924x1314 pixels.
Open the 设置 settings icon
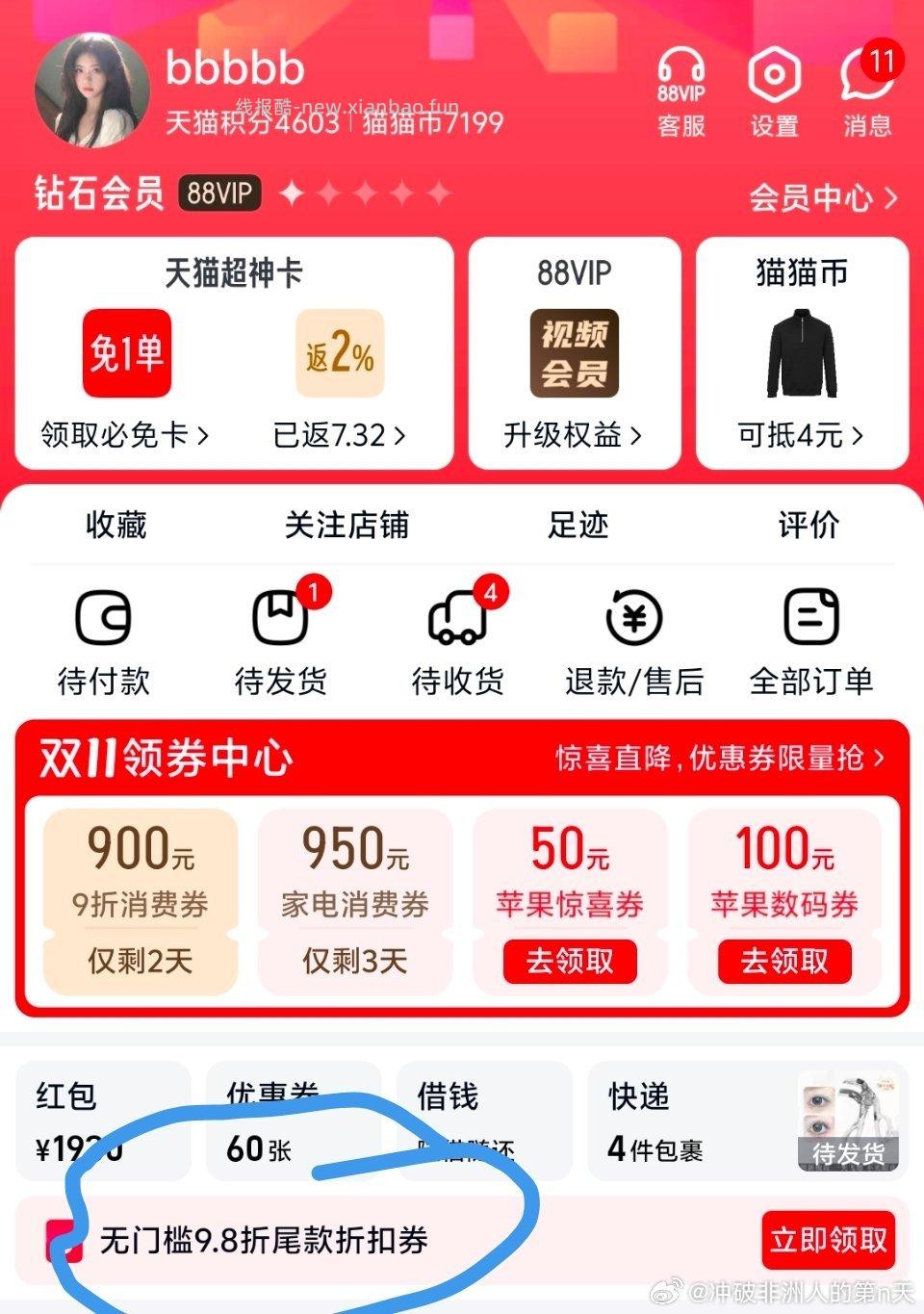[x=775, y=91]
